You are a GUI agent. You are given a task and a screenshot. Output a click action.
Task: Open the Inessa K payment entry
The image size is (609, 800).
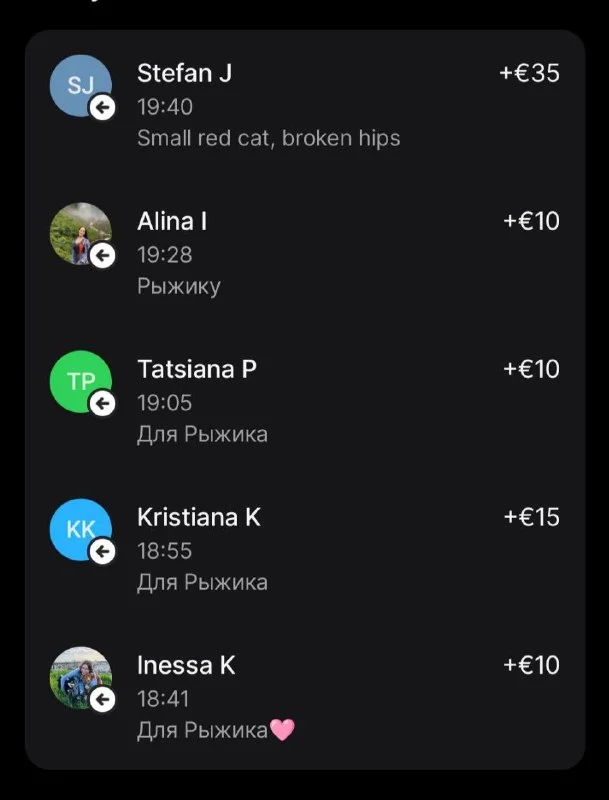300,696
